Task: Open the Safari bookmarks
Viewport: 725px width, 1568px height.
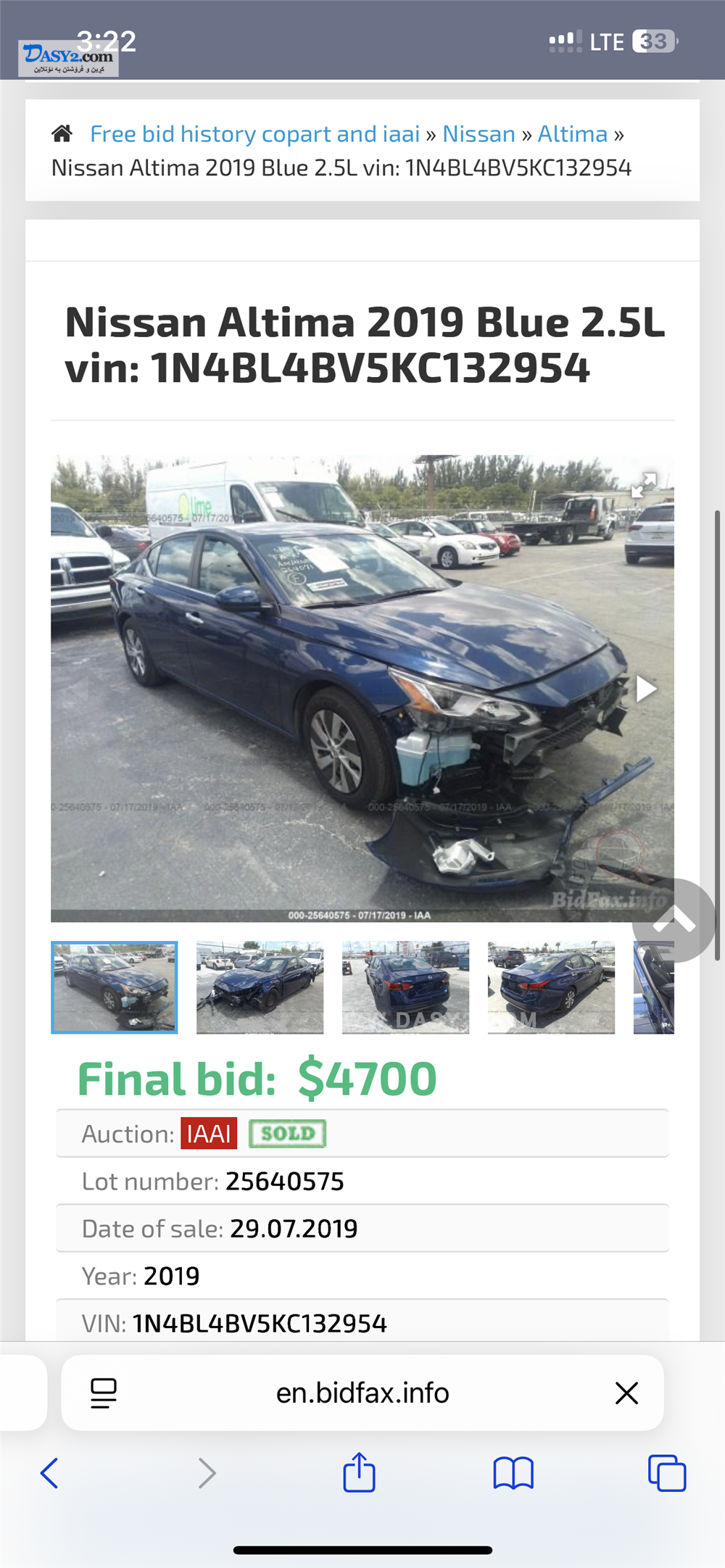Action: (x=513, y=1473)
